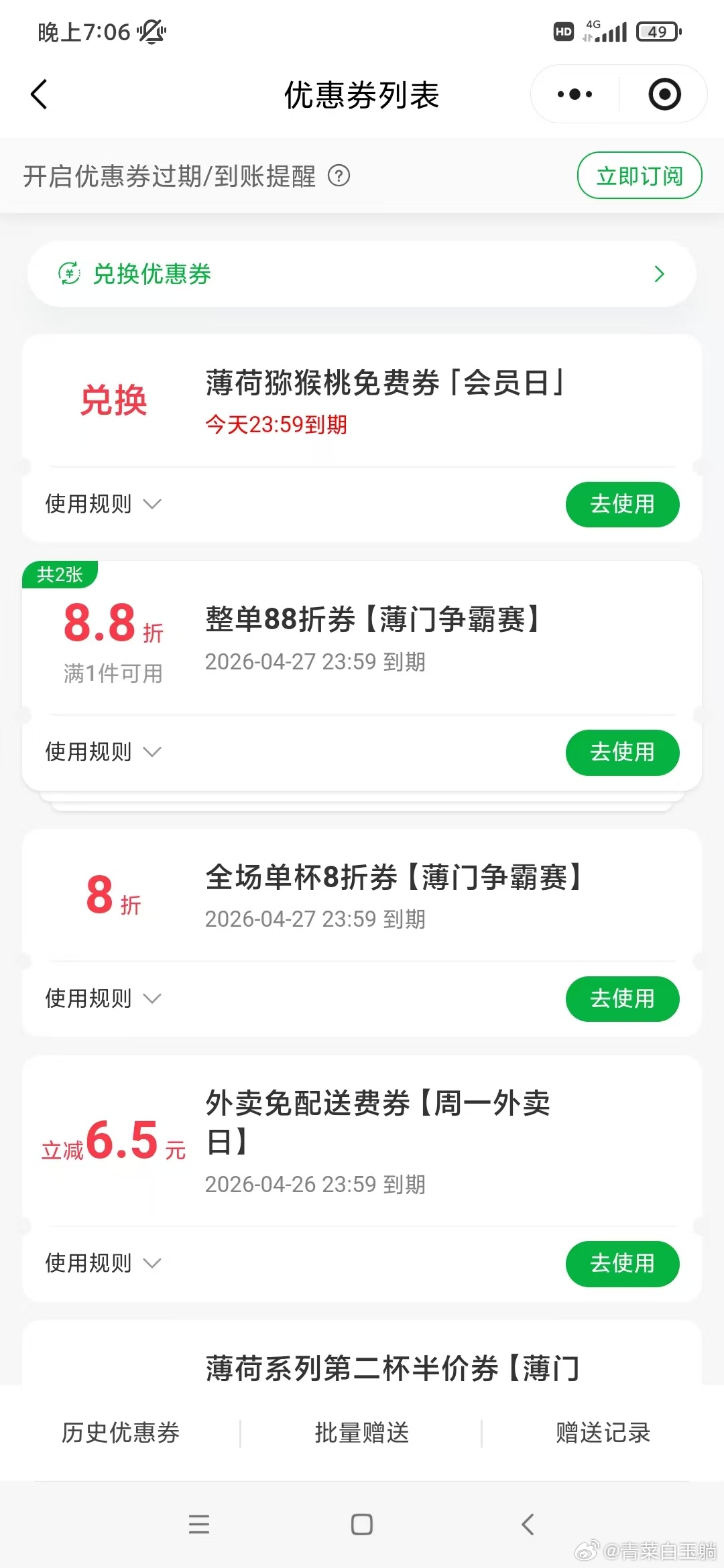Use the 外卖免配送费券 coupon

pos(622,1263)
